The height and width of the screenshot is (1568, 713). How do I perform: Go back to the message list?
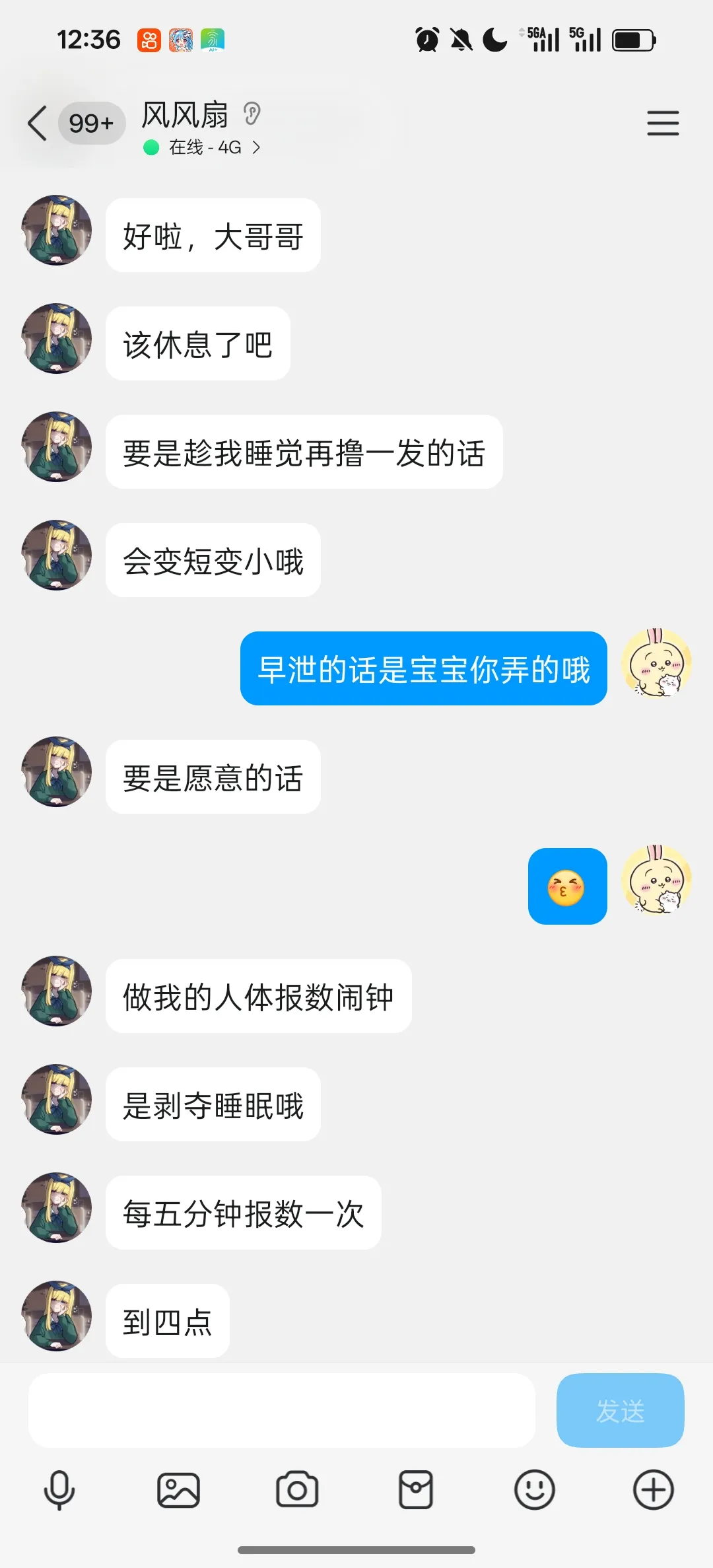tap(38, 124)
